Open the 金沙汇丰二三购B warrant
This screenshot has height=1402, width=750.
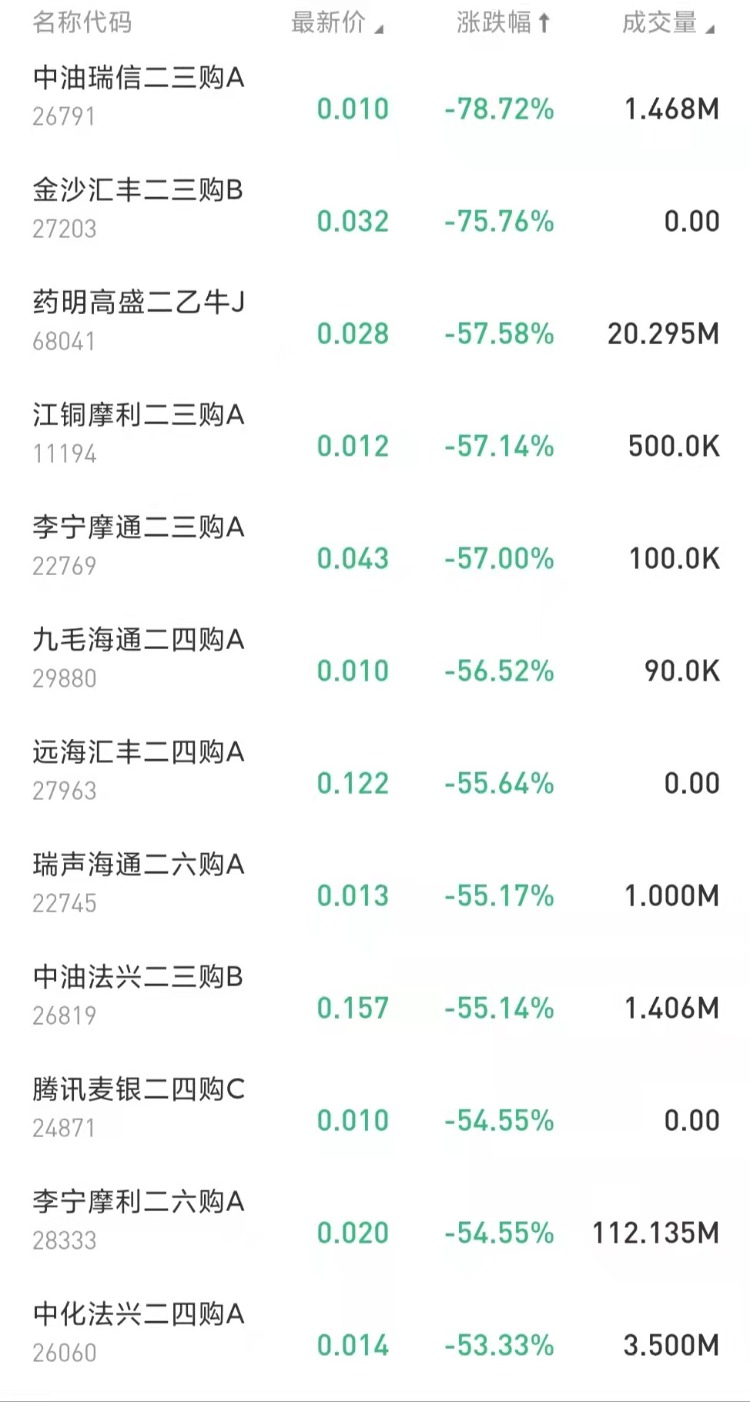pos(375,208)
